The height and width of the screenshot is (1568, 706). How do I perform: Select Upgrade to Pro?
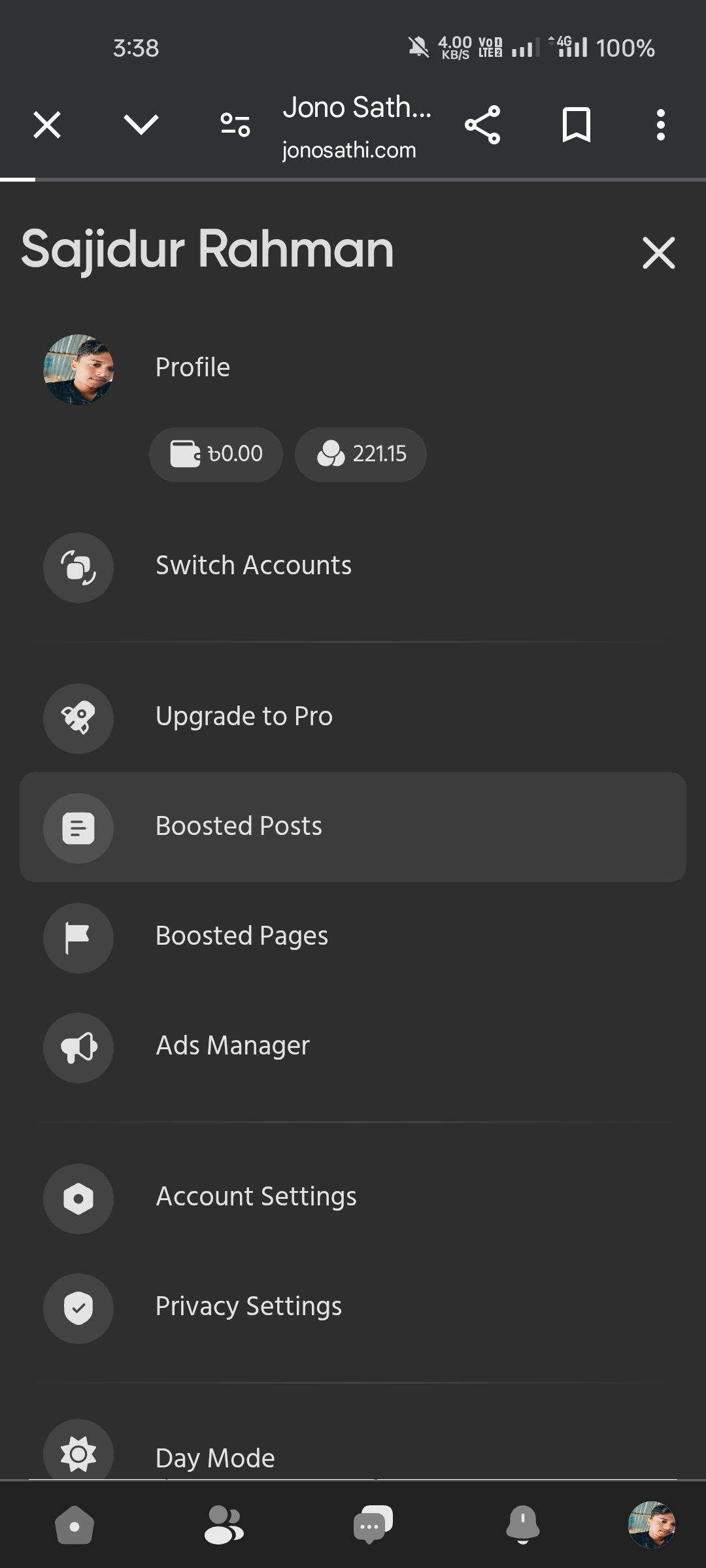point(353,717)
